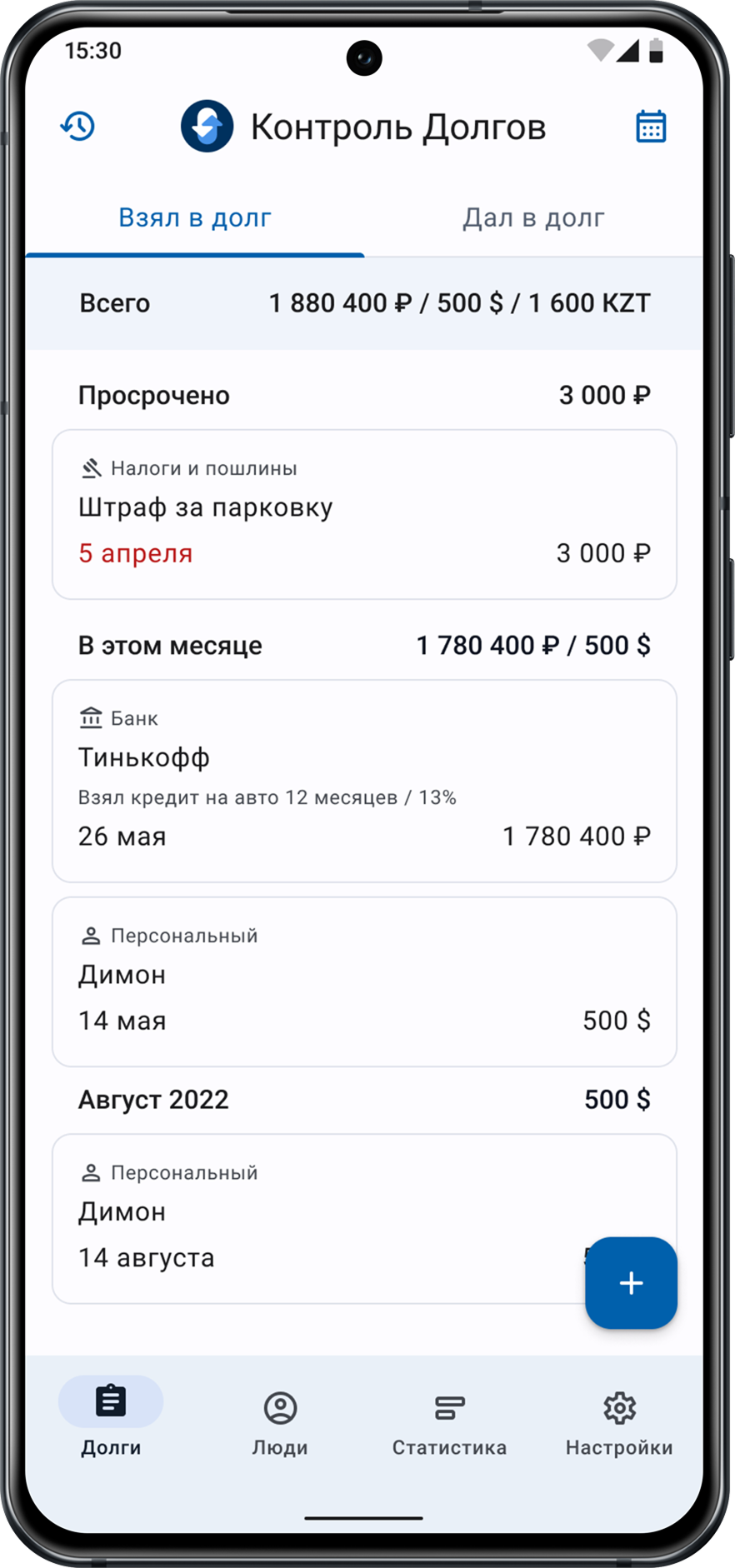Select the «Взял в долг» tab

point(195,218)
